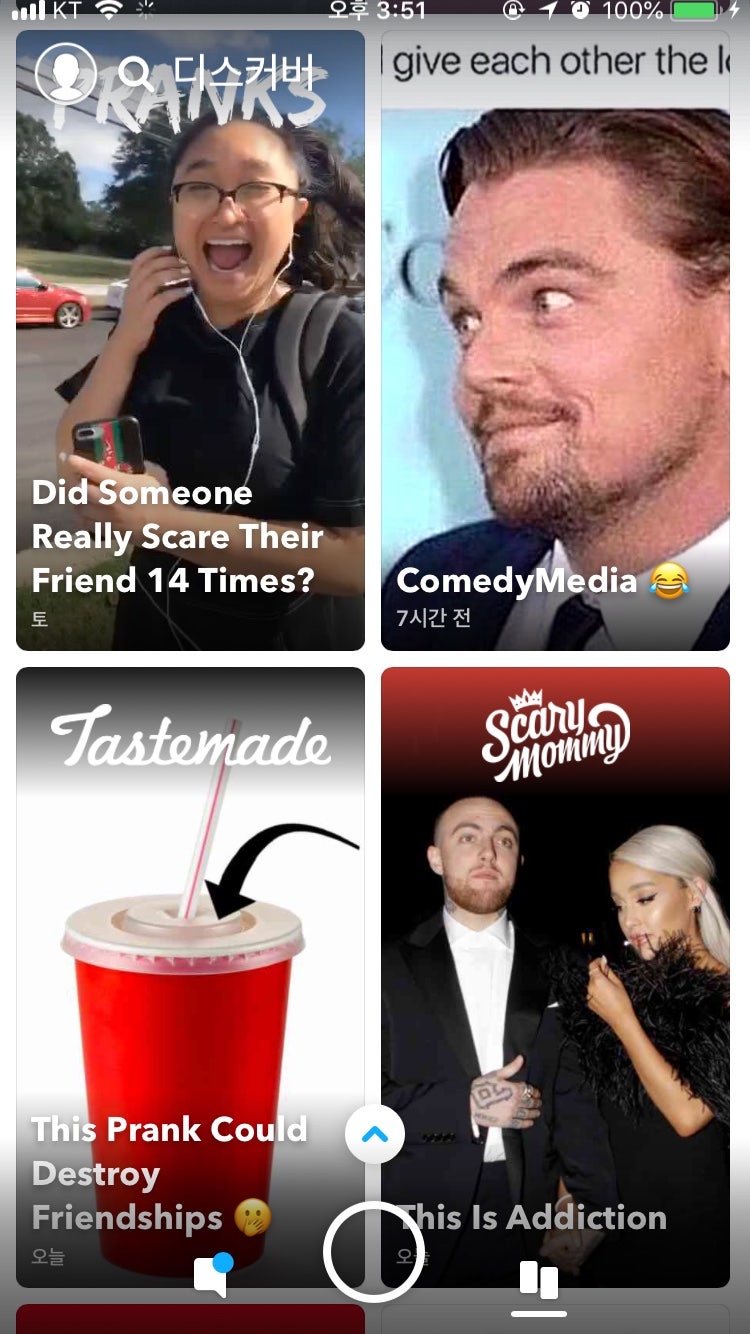
Task: Open your profile avatar
Action: point(66,72)
